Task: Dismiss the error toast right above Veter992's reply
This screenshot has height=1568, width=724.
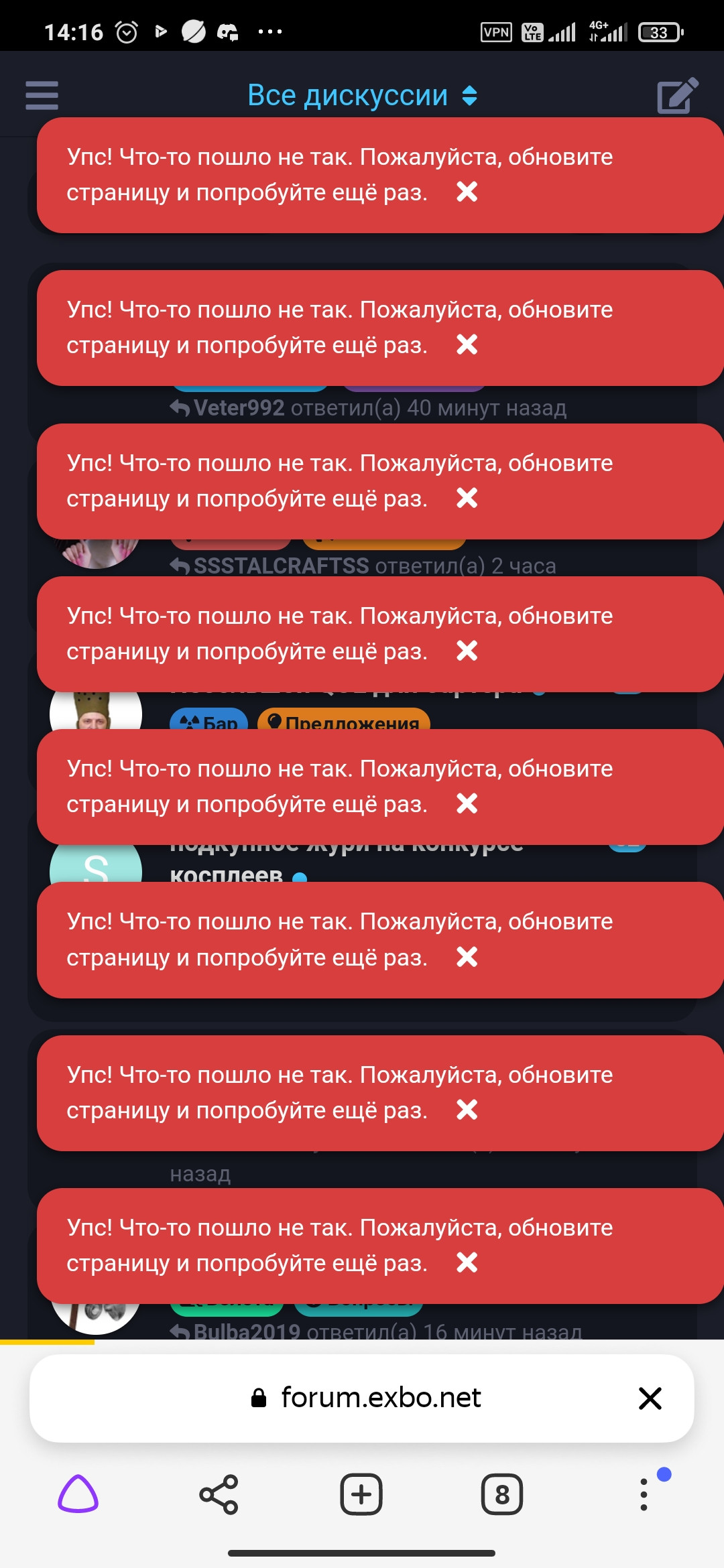Action: tap(467, 345)
